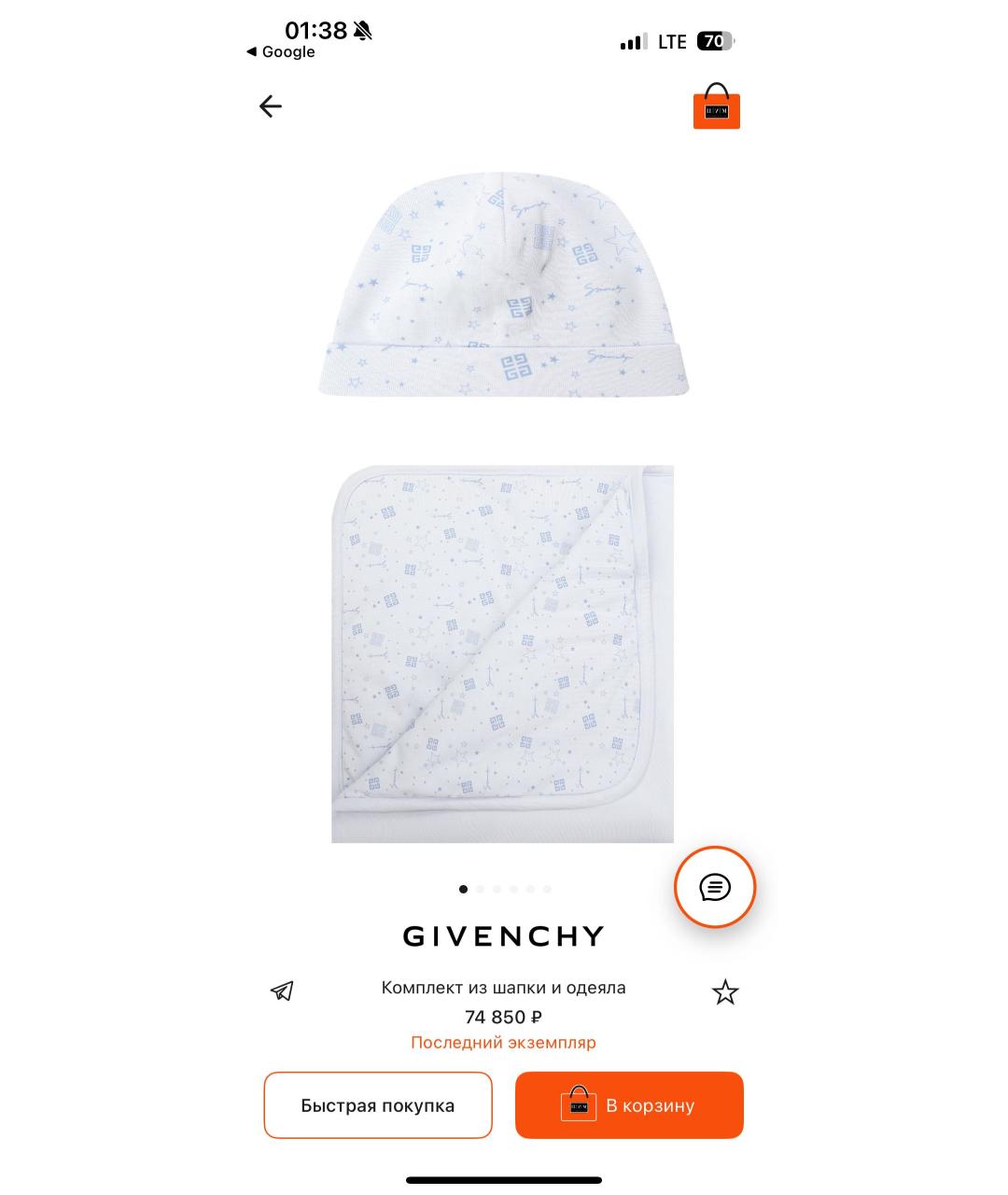Open the shopping bag cart icon

click(716, 107)
